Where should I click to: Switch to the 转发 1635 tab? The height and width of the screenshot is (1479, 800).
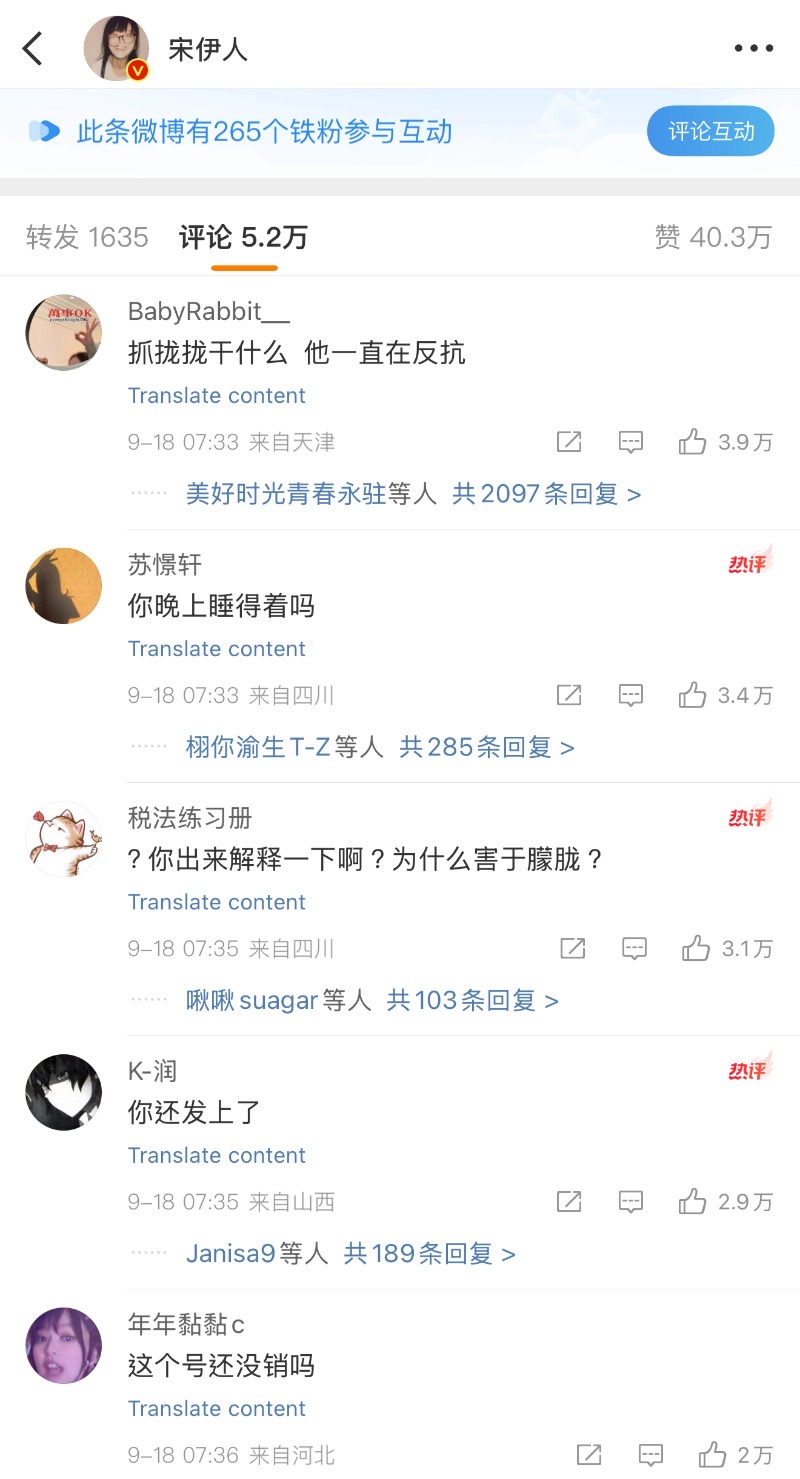click(87, 237)
